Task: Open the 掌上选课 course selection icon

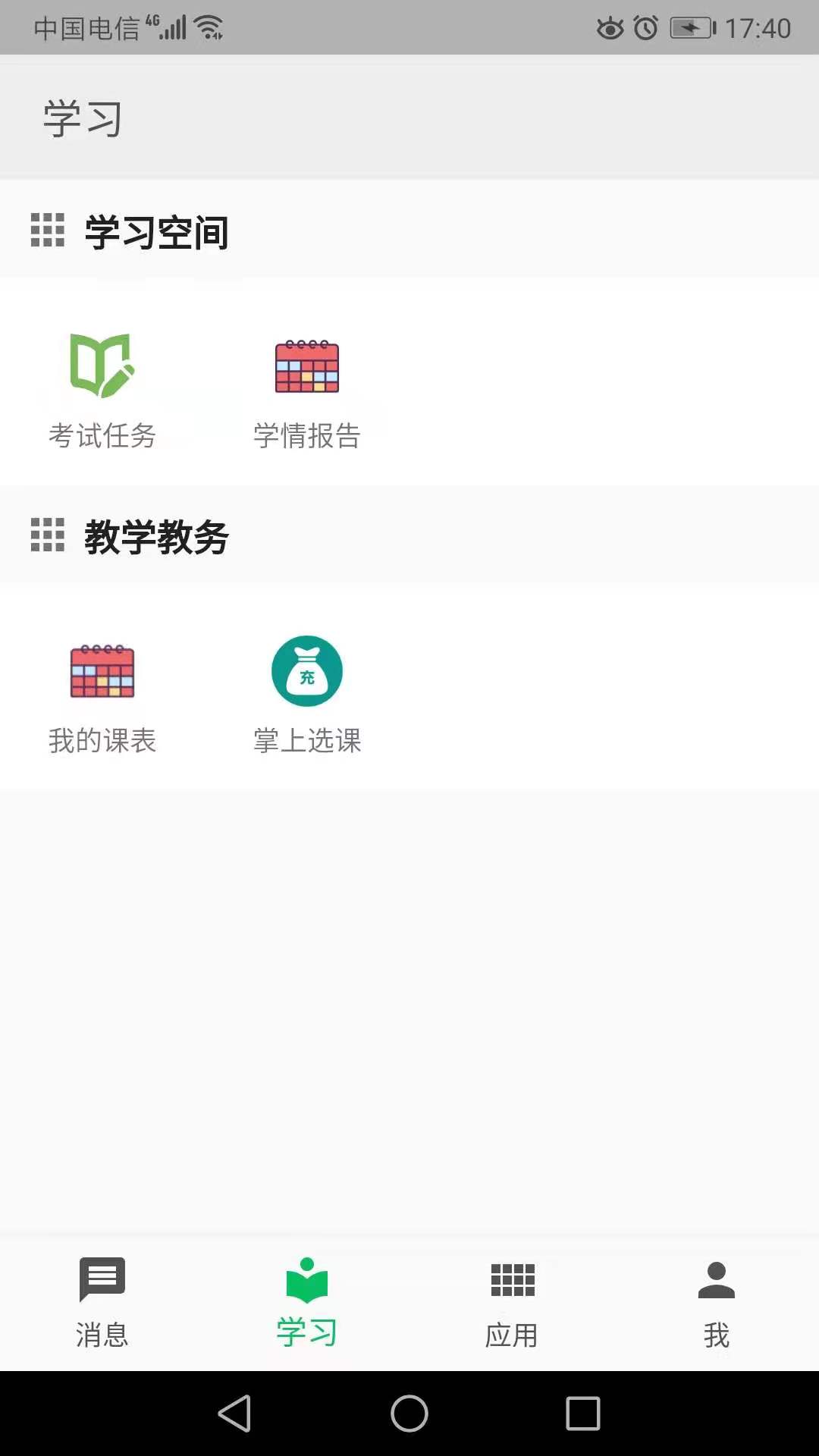Action: (x=306, y=670)
